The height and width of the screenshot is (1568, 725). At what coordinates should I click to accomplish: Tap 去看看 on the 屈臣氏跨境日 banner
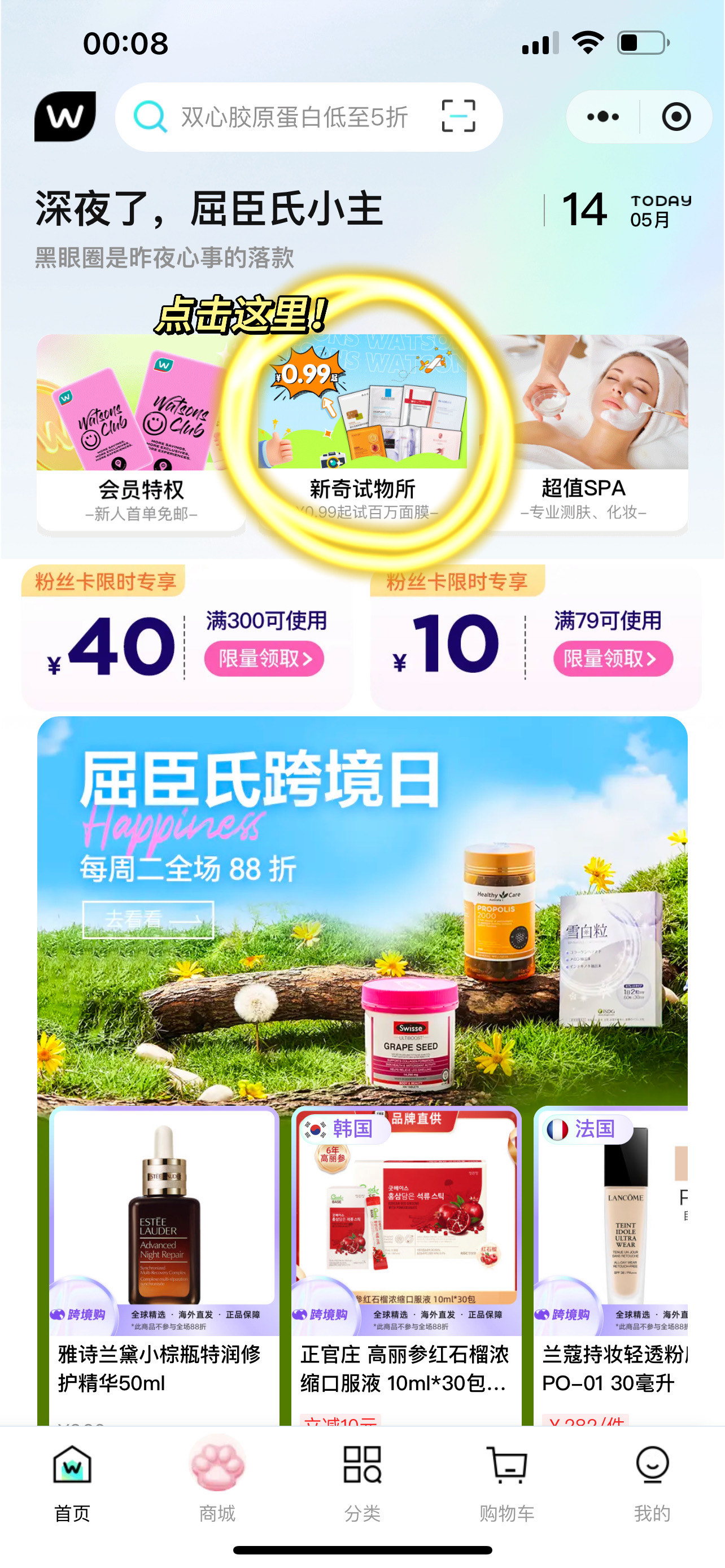pos(148,919)
